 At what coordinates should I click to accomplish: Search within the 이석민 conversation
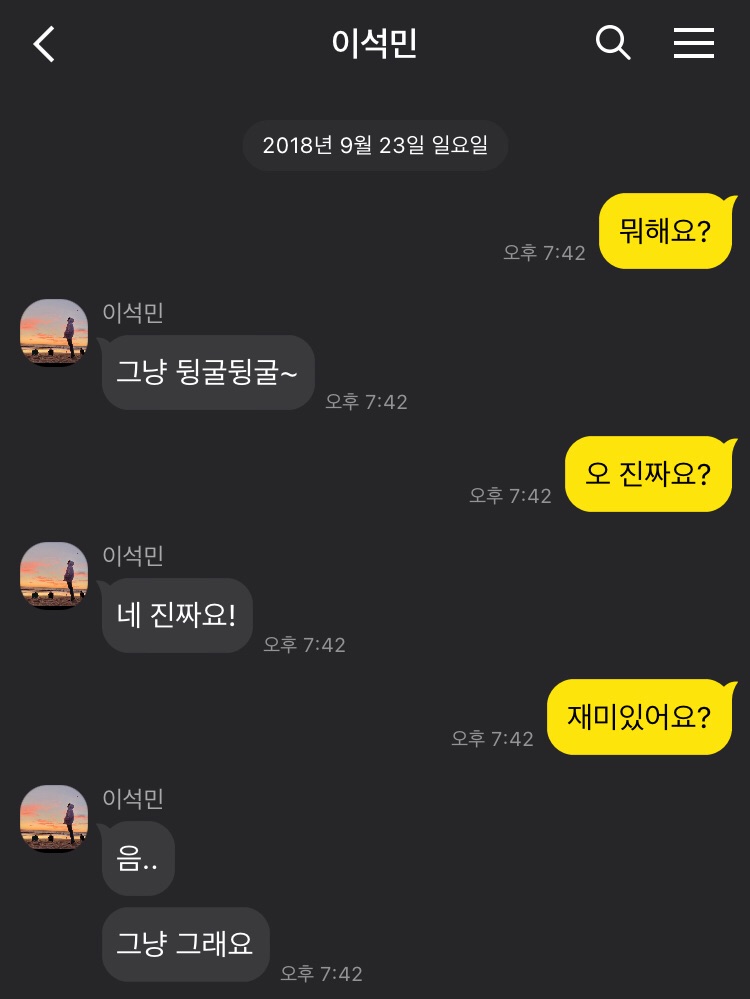[612, 43]
